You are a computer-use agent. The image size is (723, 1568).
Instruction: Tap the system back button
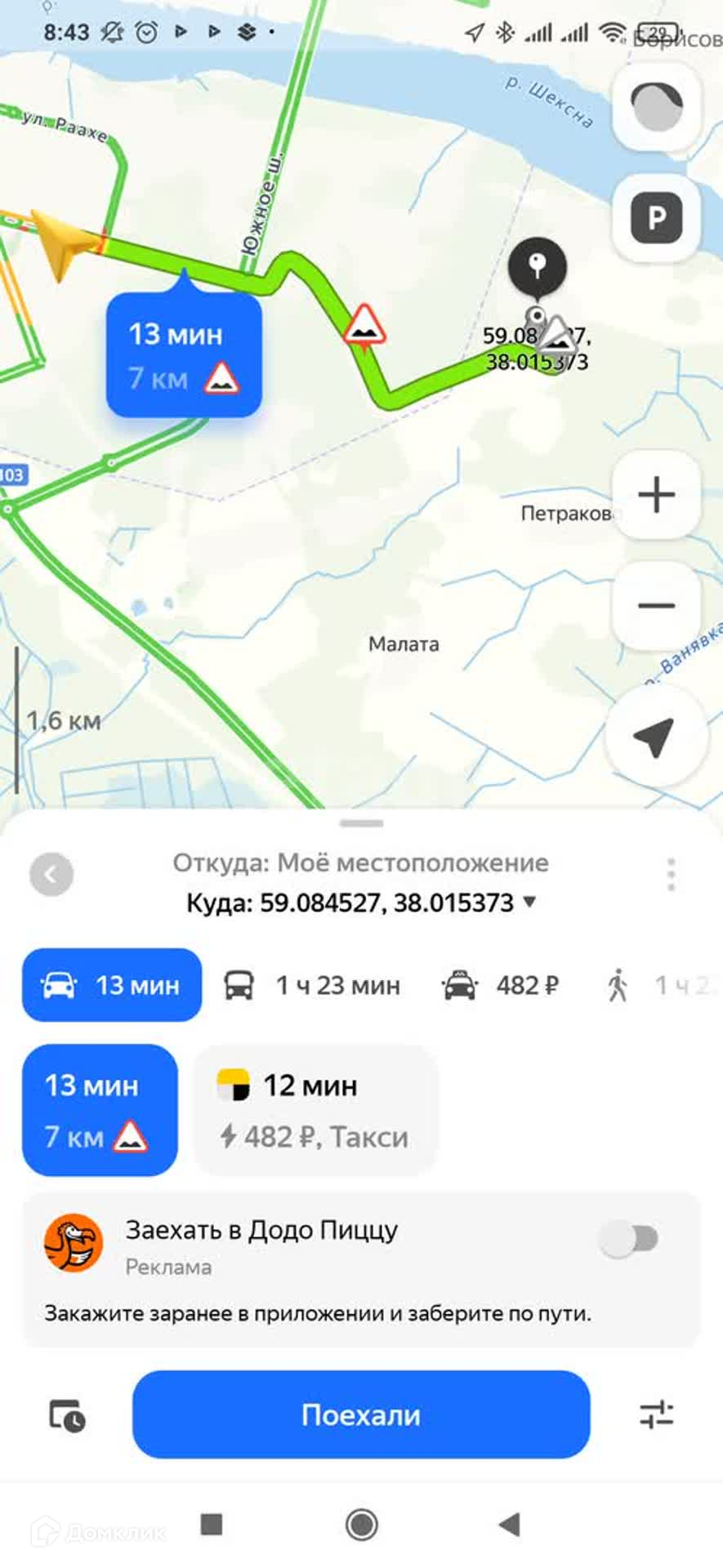coord(510,1524)
